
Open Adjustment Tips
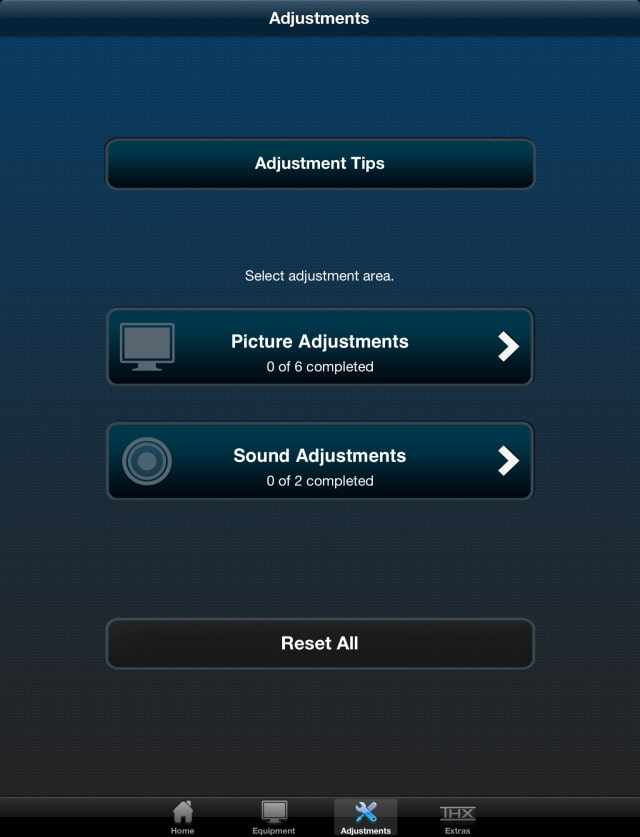point(320,164)
